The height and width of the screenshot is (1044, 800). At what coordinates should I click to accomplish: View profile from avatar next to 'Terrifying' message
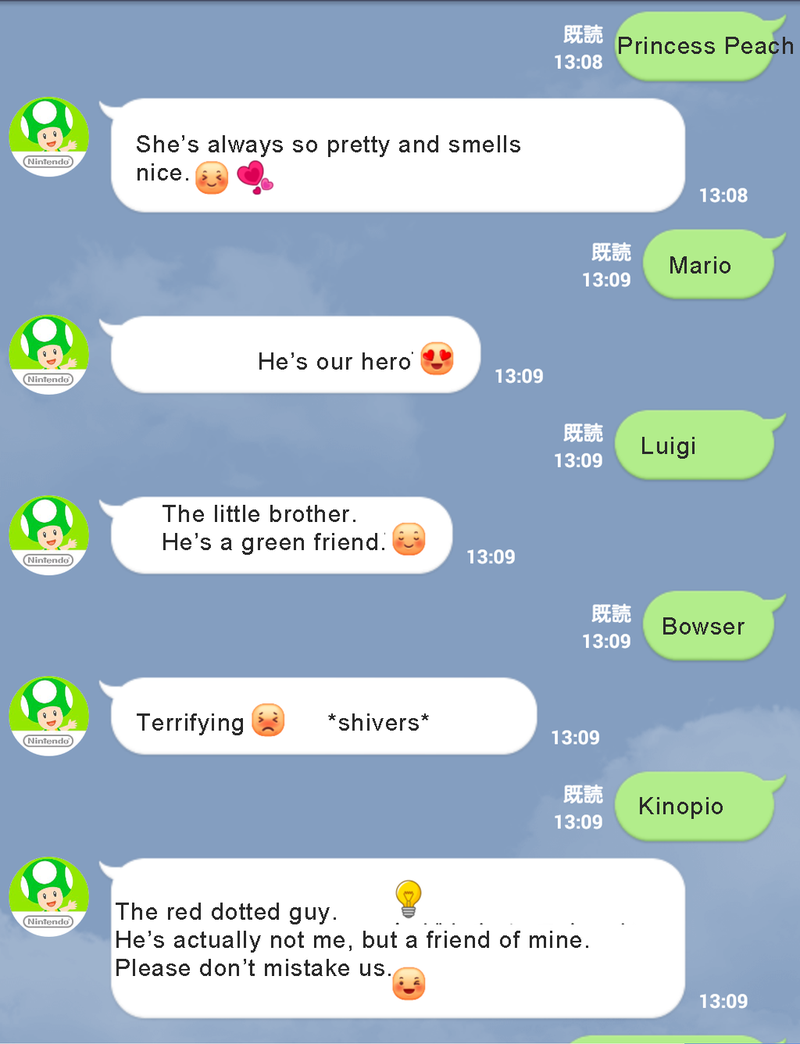(x=48, y=716)
